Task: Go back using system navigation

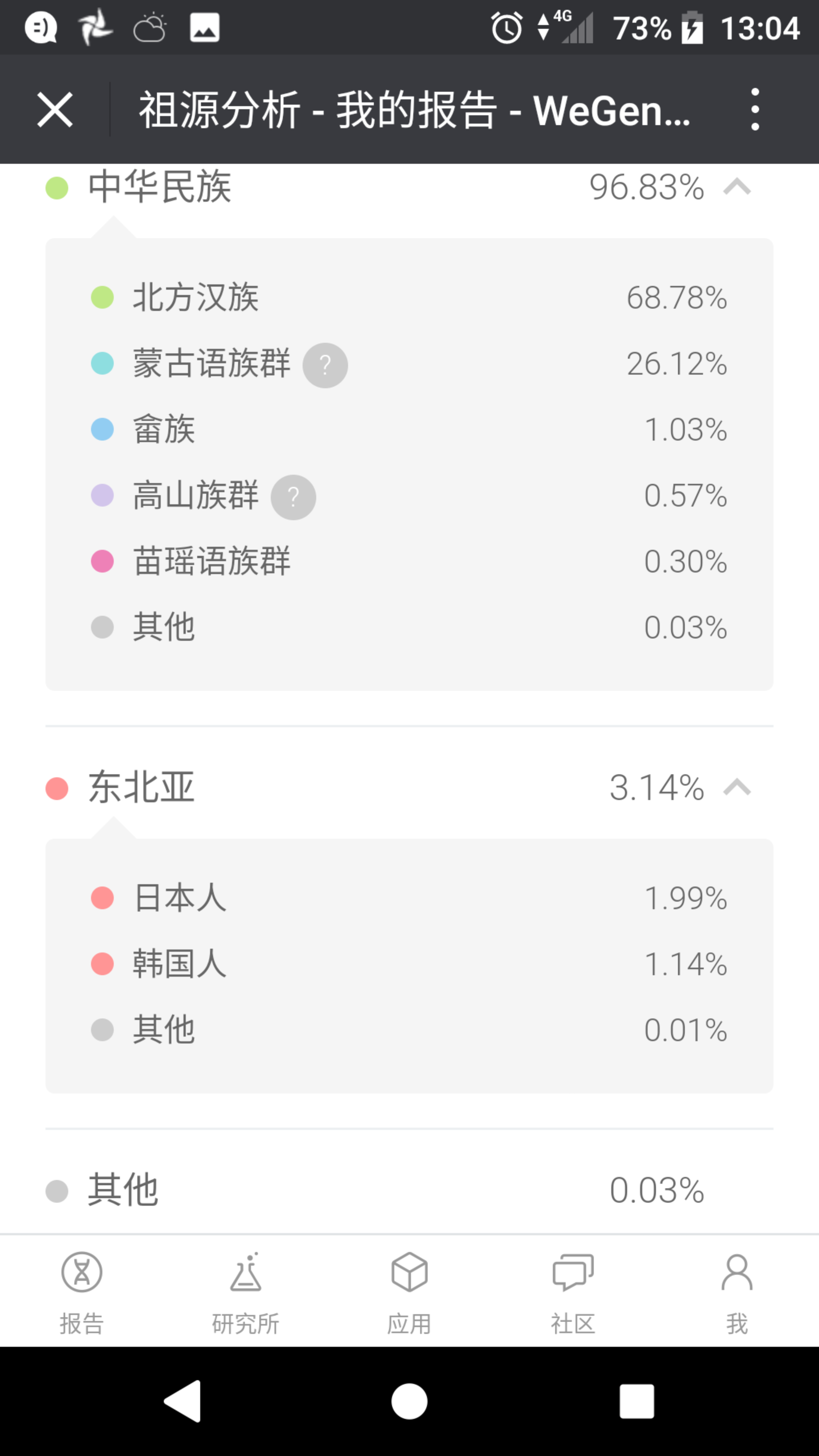Action: click(182, 1401)
